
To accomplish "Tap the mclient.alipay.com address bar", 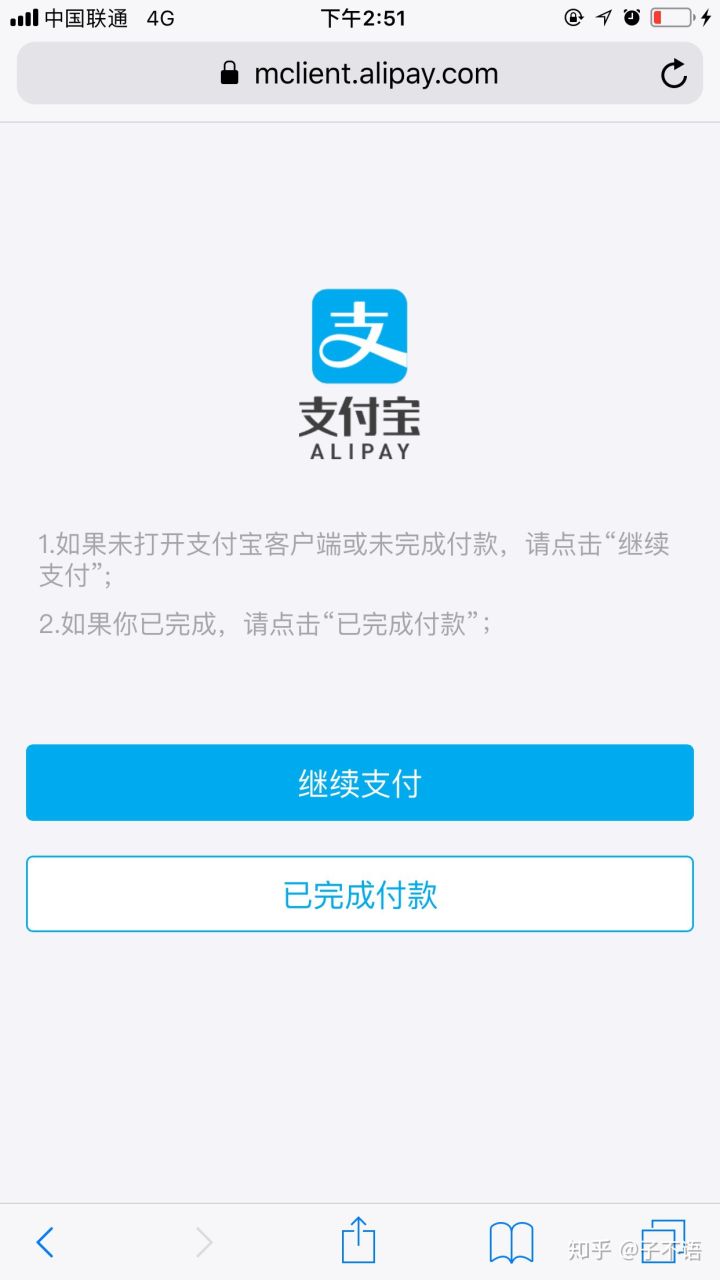I will (x=360, y=74).
